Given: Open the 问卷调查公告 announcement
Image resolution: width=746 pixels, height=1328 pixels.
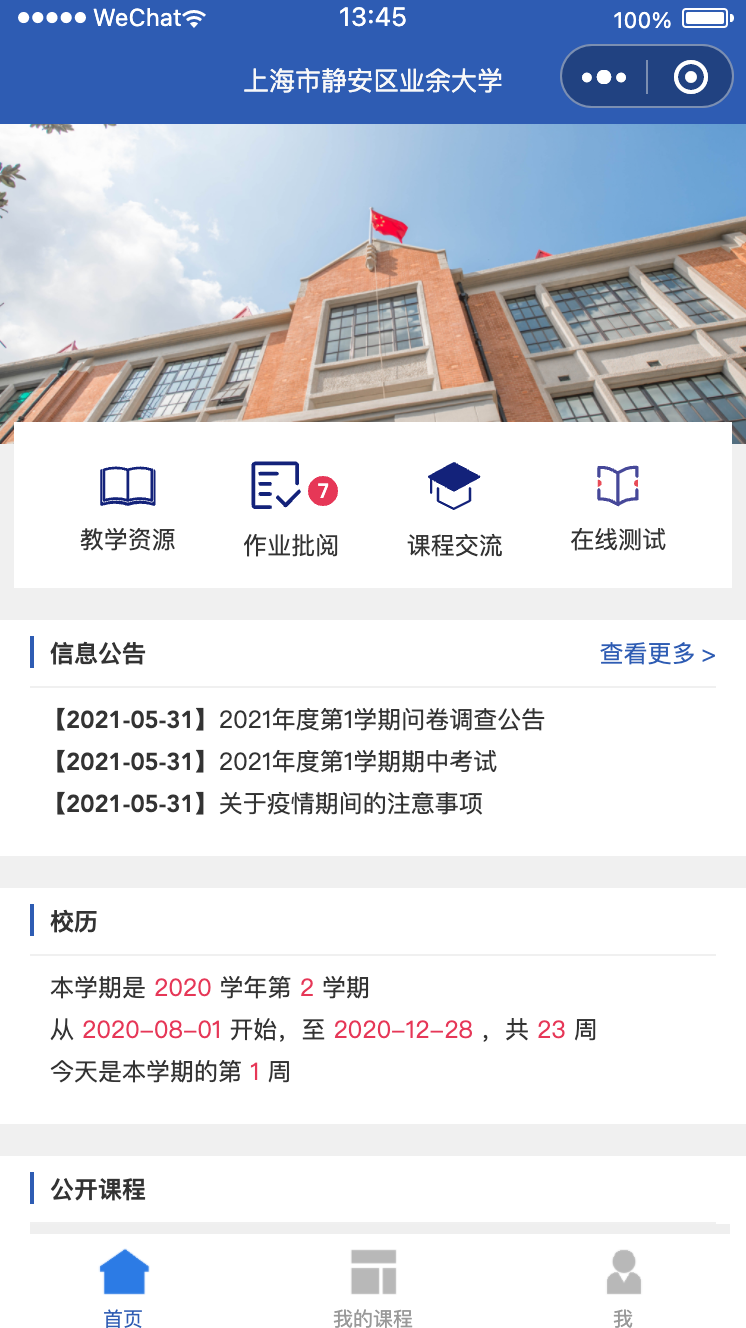Looking at the screenshot, I should 300,720.
